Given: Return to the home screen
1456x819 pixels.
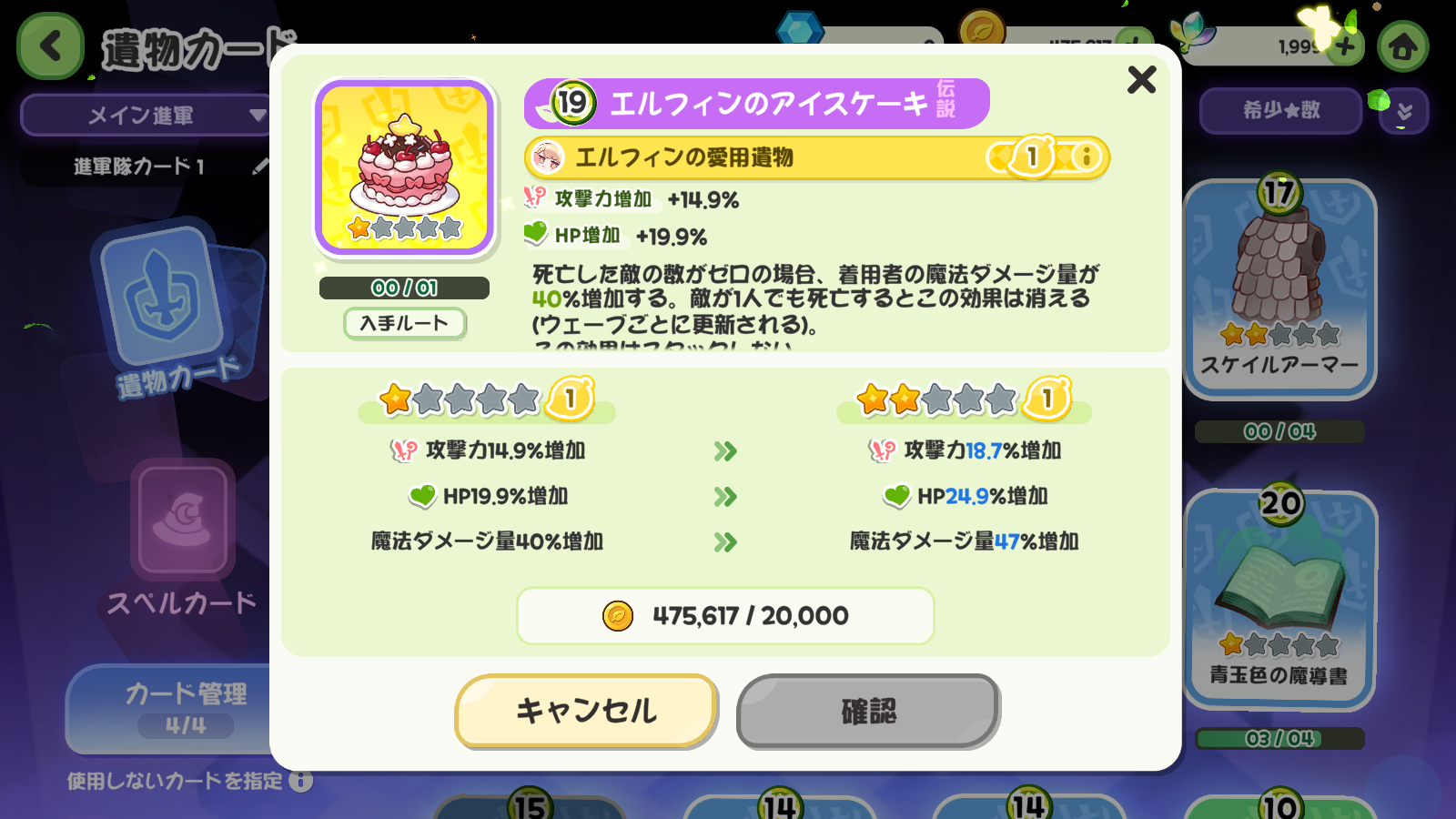Looking at the screenshot, I should (x=1402, y=46).
